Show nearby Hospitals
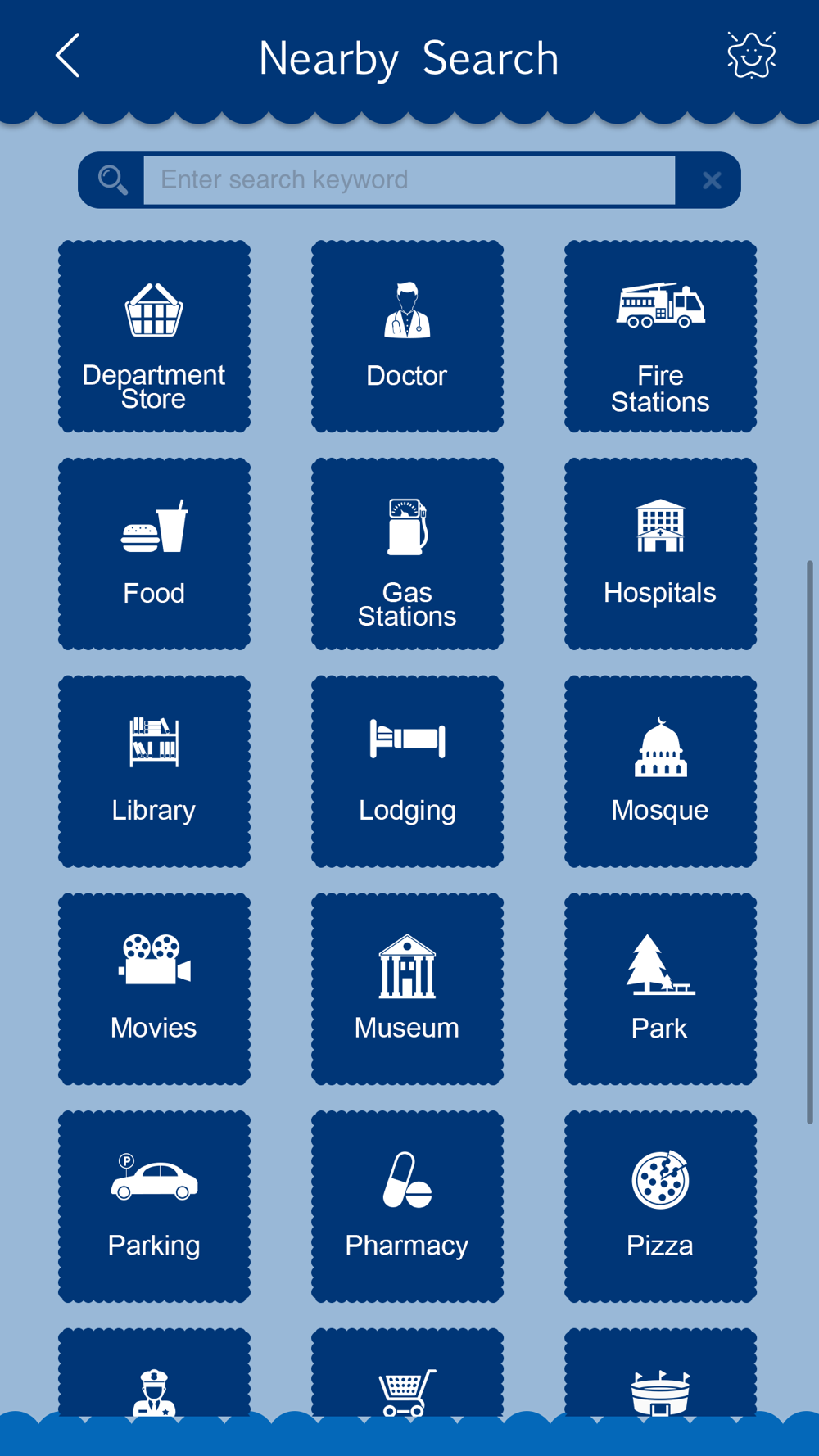 tap(660, 554)
